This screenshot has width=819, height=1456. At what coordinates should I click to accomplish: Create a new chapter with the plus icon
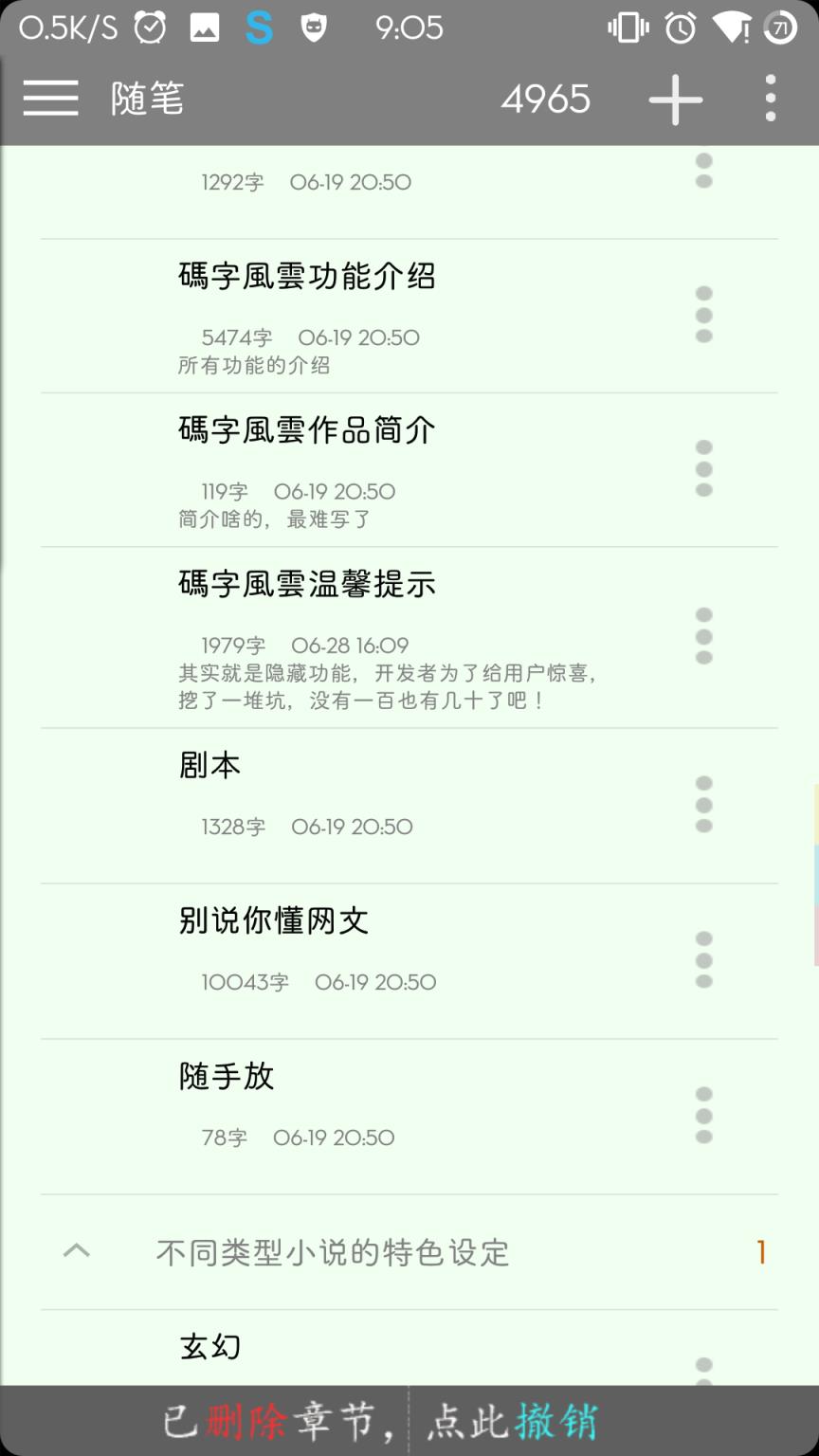pyautogui.click(x=675, y=99)
